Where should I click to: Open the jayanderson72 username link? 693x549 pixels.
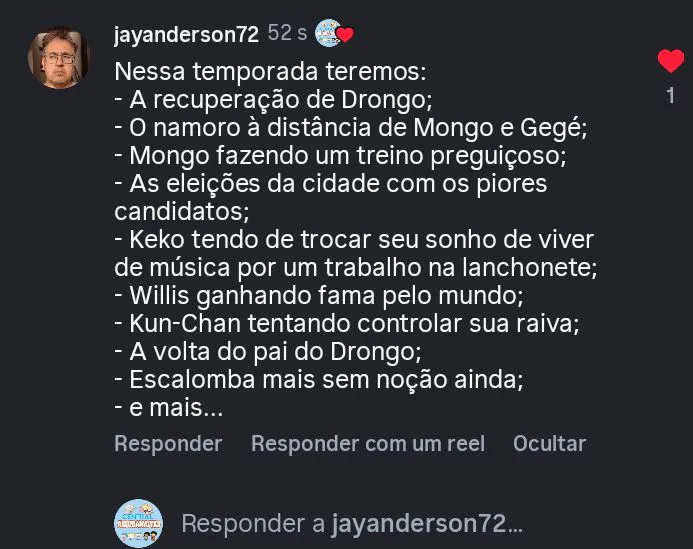point(186,34)
